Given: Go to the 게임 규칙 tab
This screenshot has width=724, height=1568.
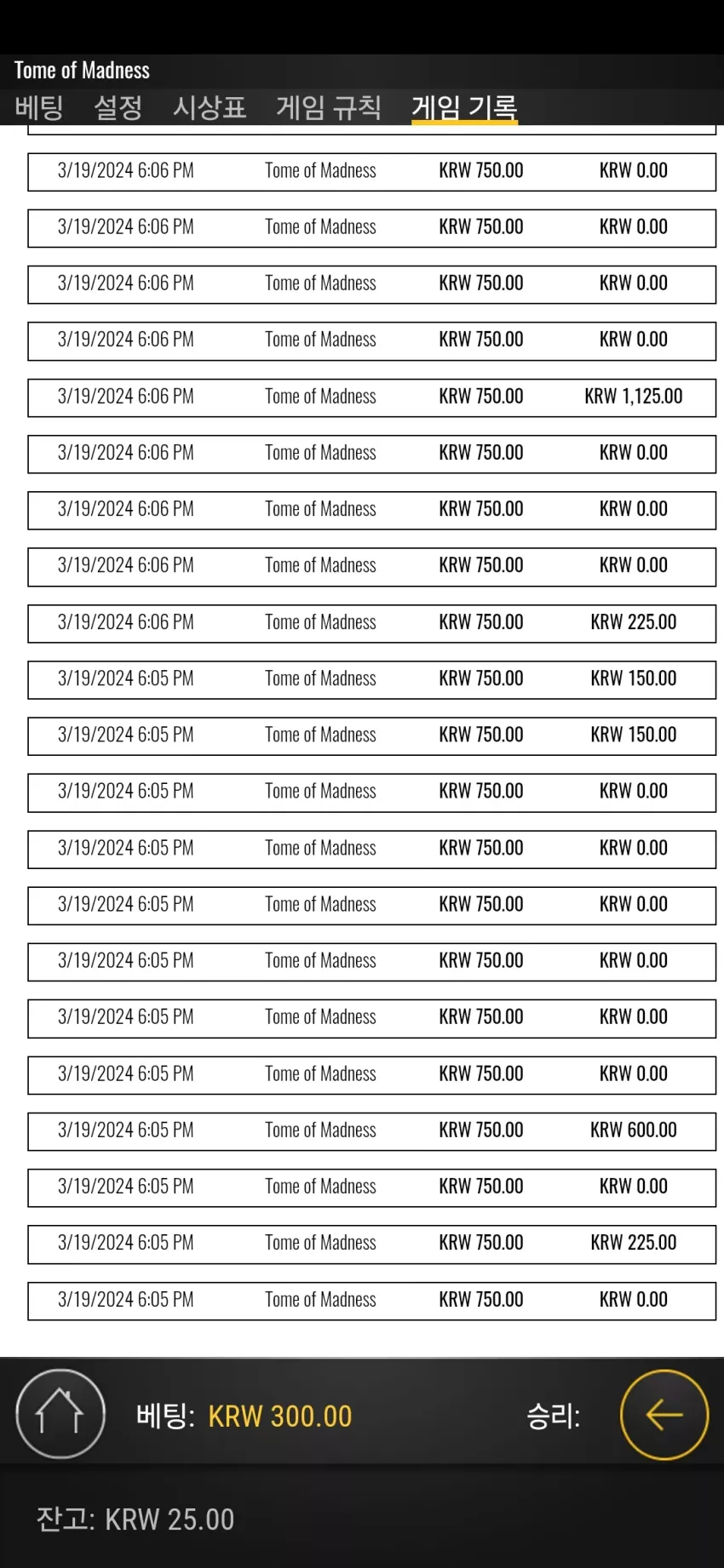Looking at the screenshot, I should 329,107.
